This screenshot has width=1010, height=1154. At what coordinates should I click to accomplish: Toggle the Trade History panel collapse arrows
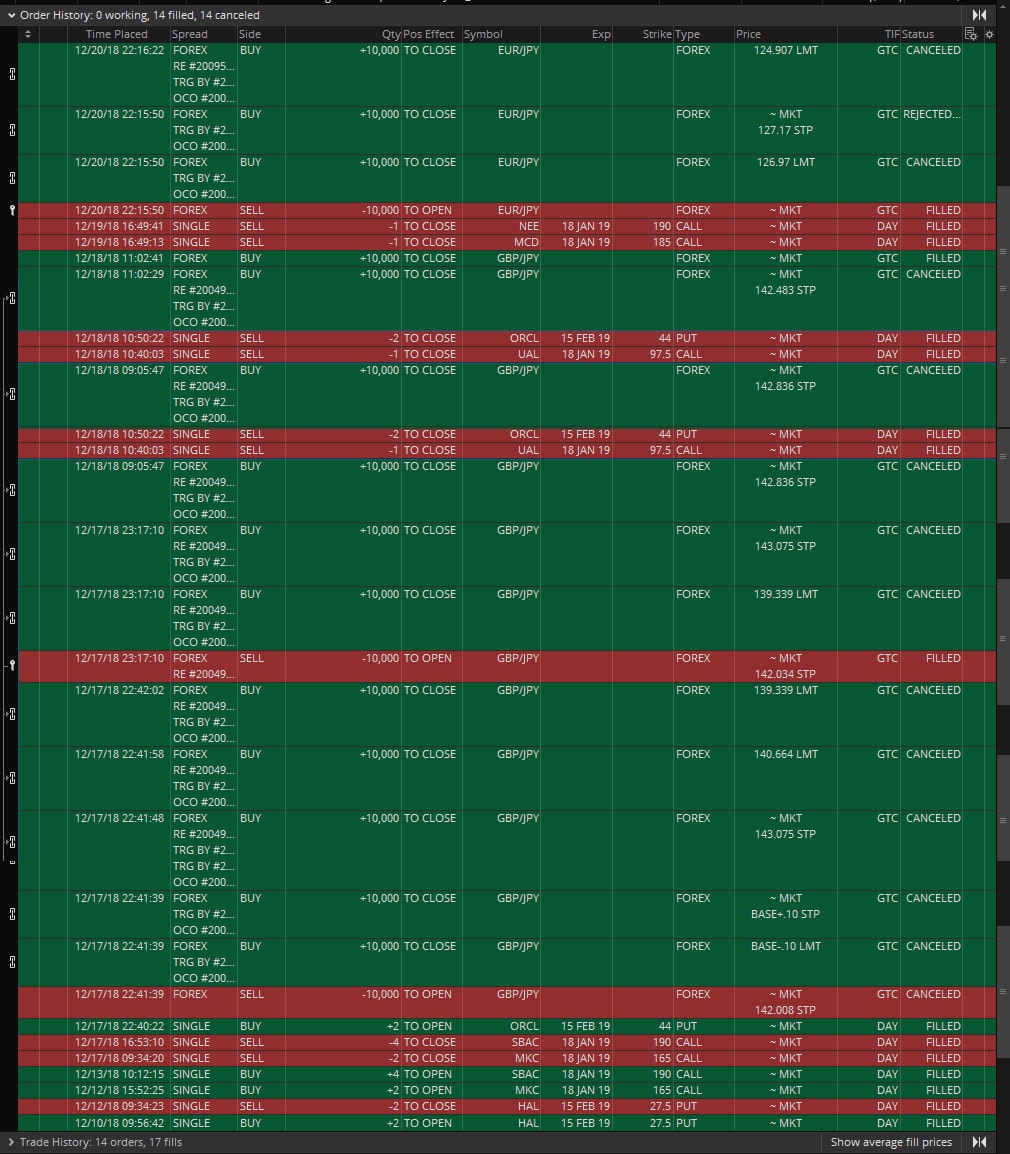point(979,1142)
